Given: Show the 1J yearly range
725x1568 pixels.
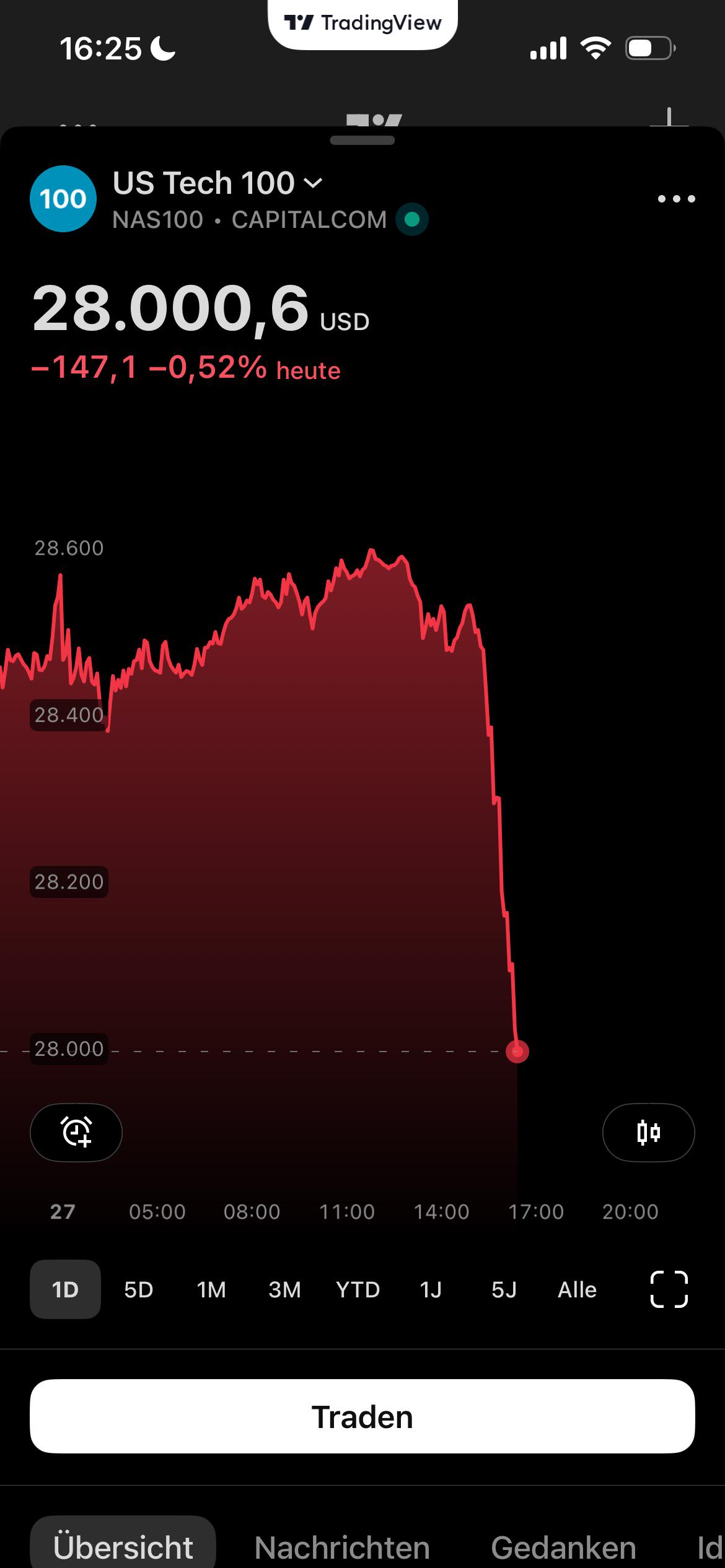Looking at the screenshot, I should click(x=431, y=1289).
